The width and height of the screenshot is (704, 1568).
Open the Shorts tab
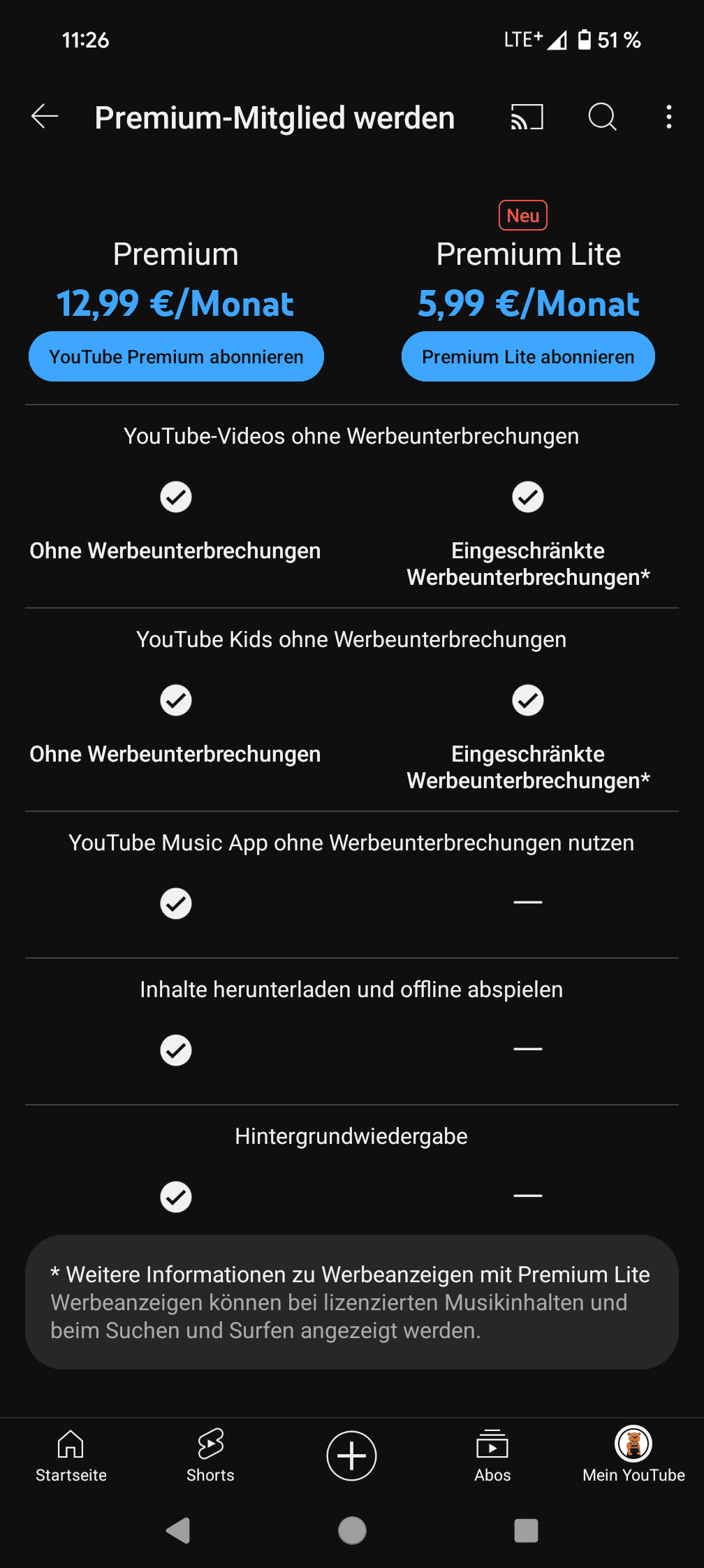point(210,1456)
